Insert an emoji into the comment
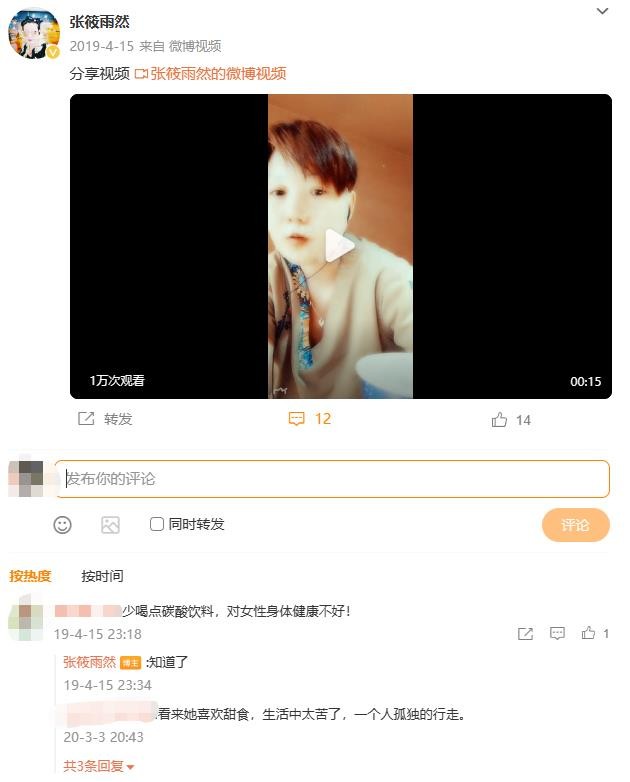 coord(62,525)
